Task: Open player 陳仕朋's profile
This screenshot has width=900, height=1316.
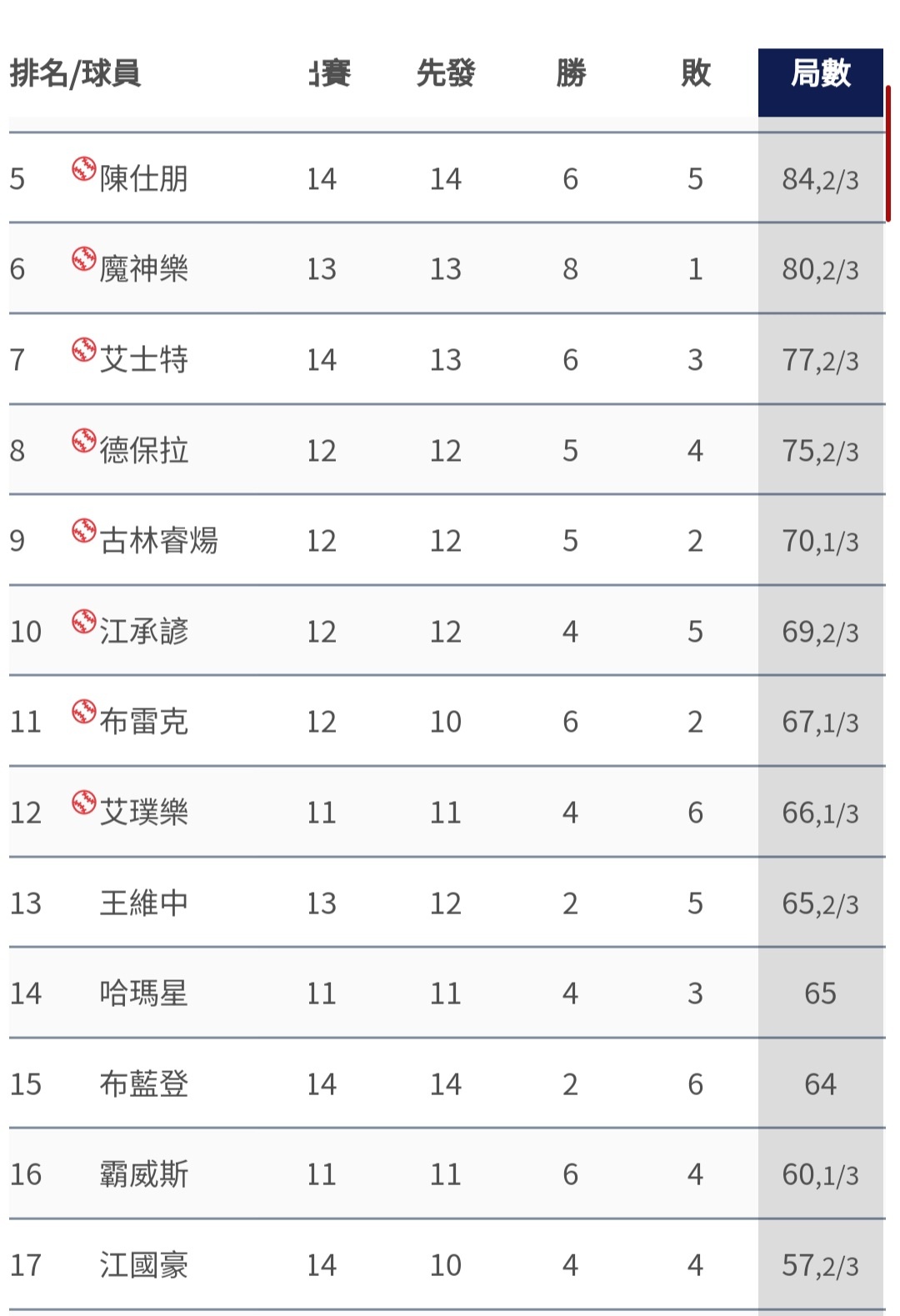Action: click(143, 179)
